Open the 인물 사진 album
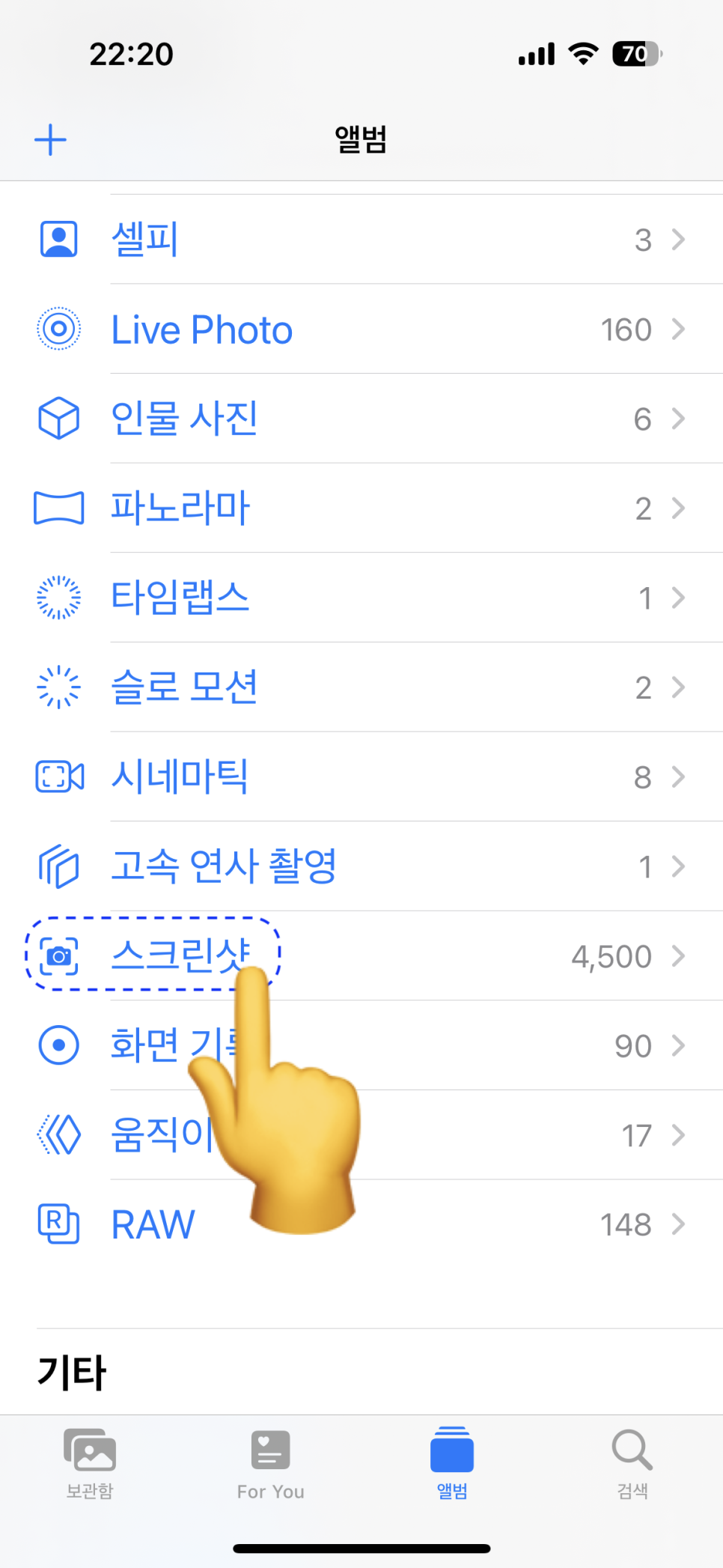Screen dimensions: 723x1568 click(361, 419)
